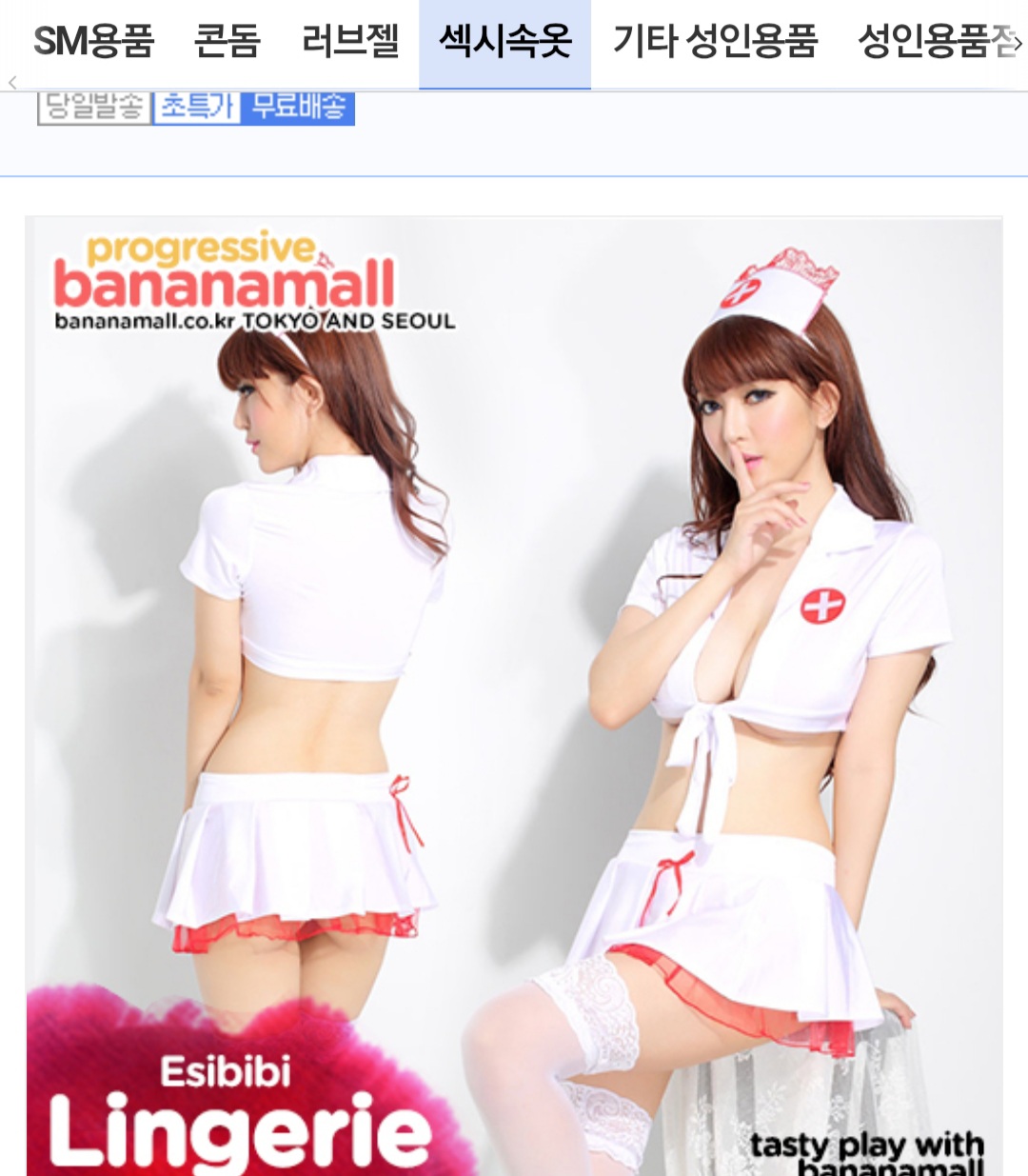Switch to the SM용품 tab

(93, 42)
